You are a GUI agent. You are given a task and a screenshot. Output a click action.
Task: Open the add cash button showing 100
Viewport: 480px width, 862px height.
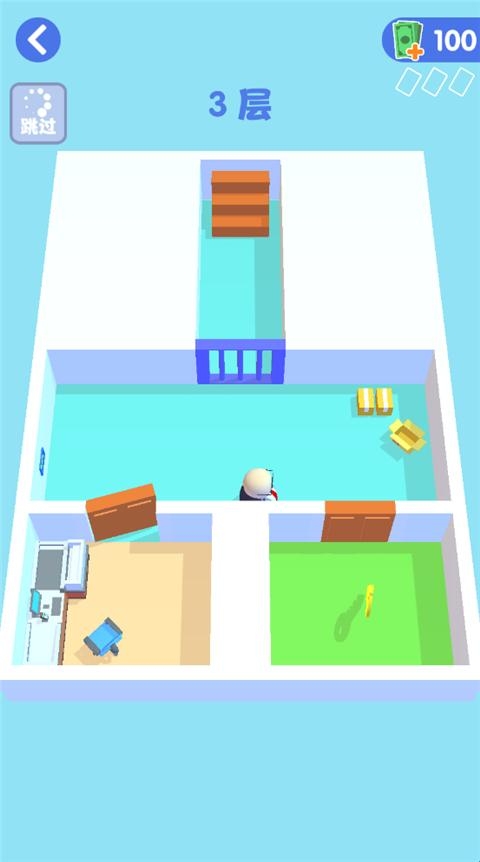coord(431,40)
